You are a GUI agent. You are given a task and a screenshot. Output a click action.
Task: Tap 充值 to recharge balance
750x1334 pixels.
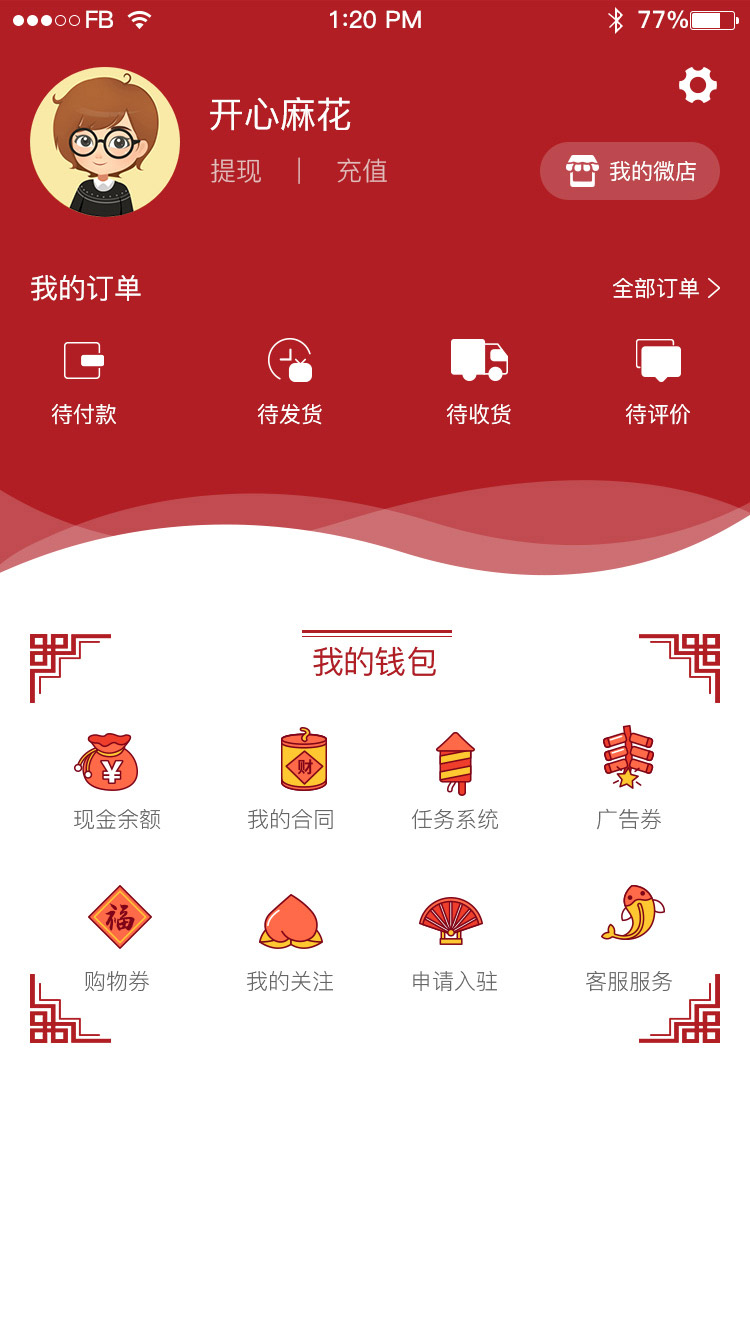(x=362, y=171)
